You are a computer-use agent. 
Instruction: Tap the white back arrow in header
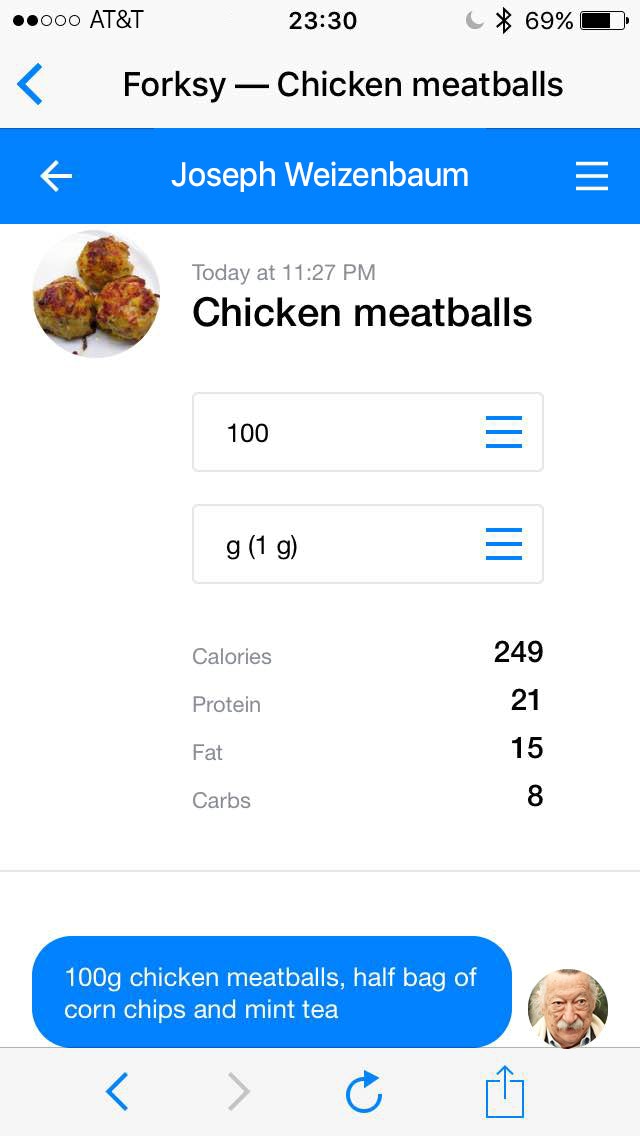pos(56,176)
